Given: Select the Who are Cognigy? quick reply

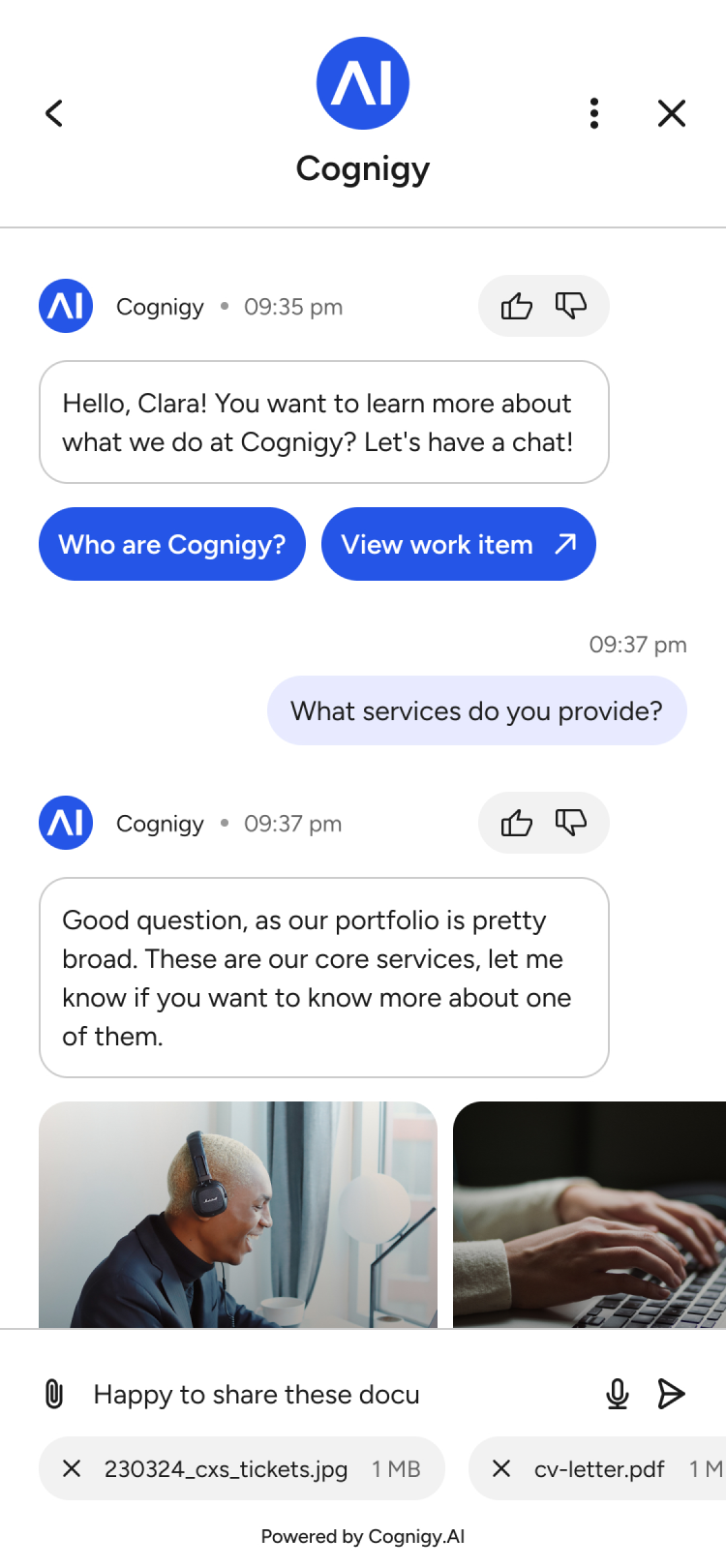Looking at the screenshot, I should 171,544.
